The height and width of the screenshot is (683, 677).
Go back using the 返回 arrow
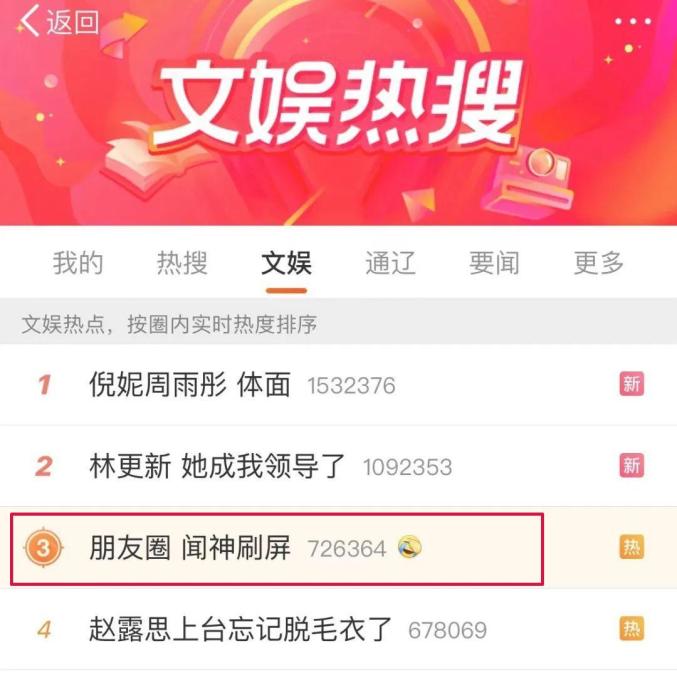point(58,22)
